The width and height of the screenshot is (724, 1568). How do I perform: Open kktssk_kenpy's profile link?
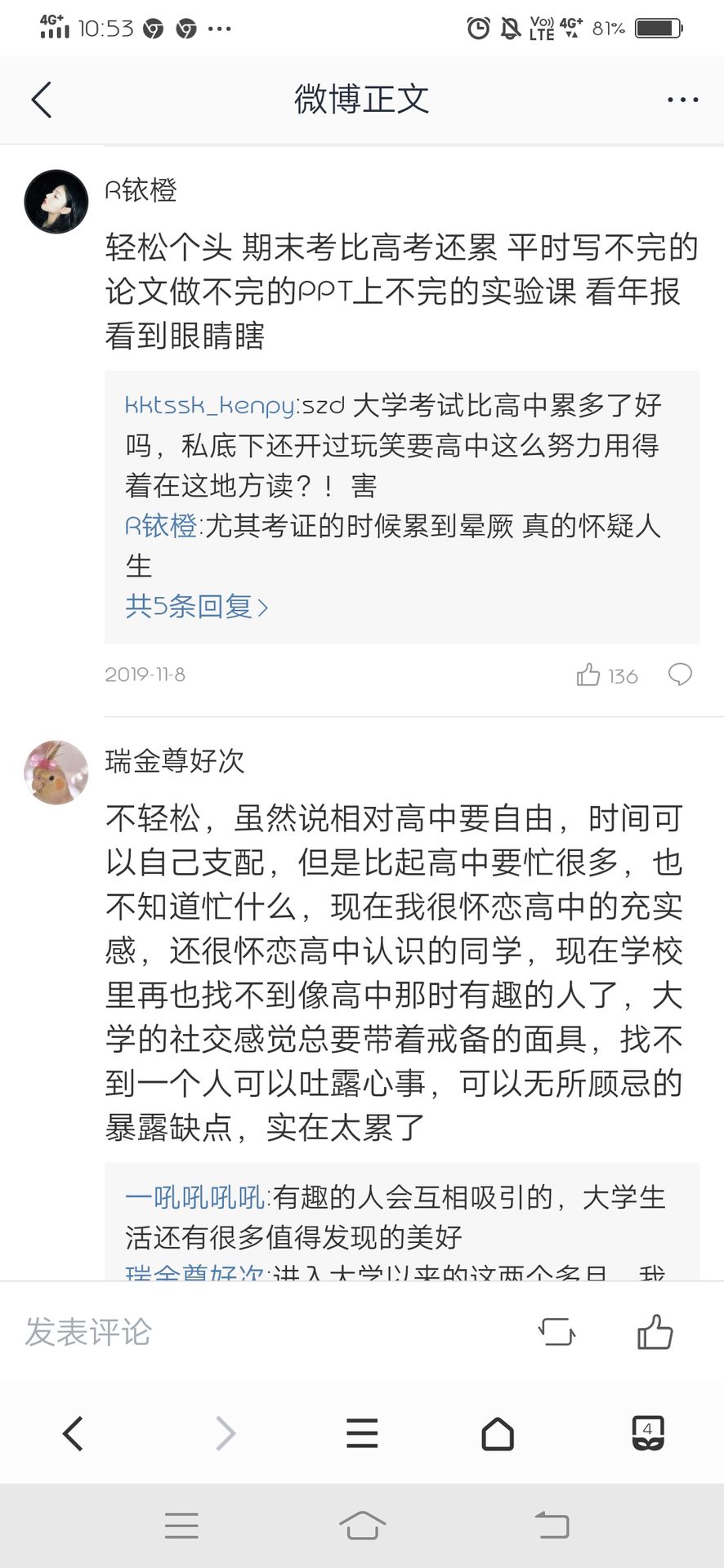[210, 406]
